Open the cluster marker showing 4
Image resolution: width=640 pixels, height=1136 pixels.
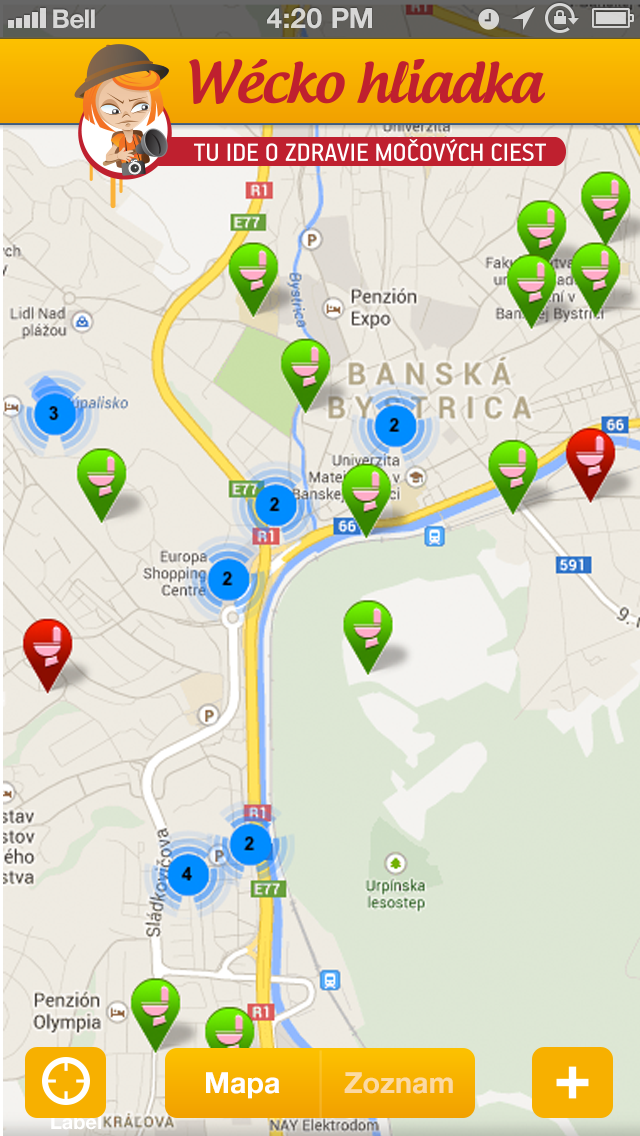tap(187, 875)
